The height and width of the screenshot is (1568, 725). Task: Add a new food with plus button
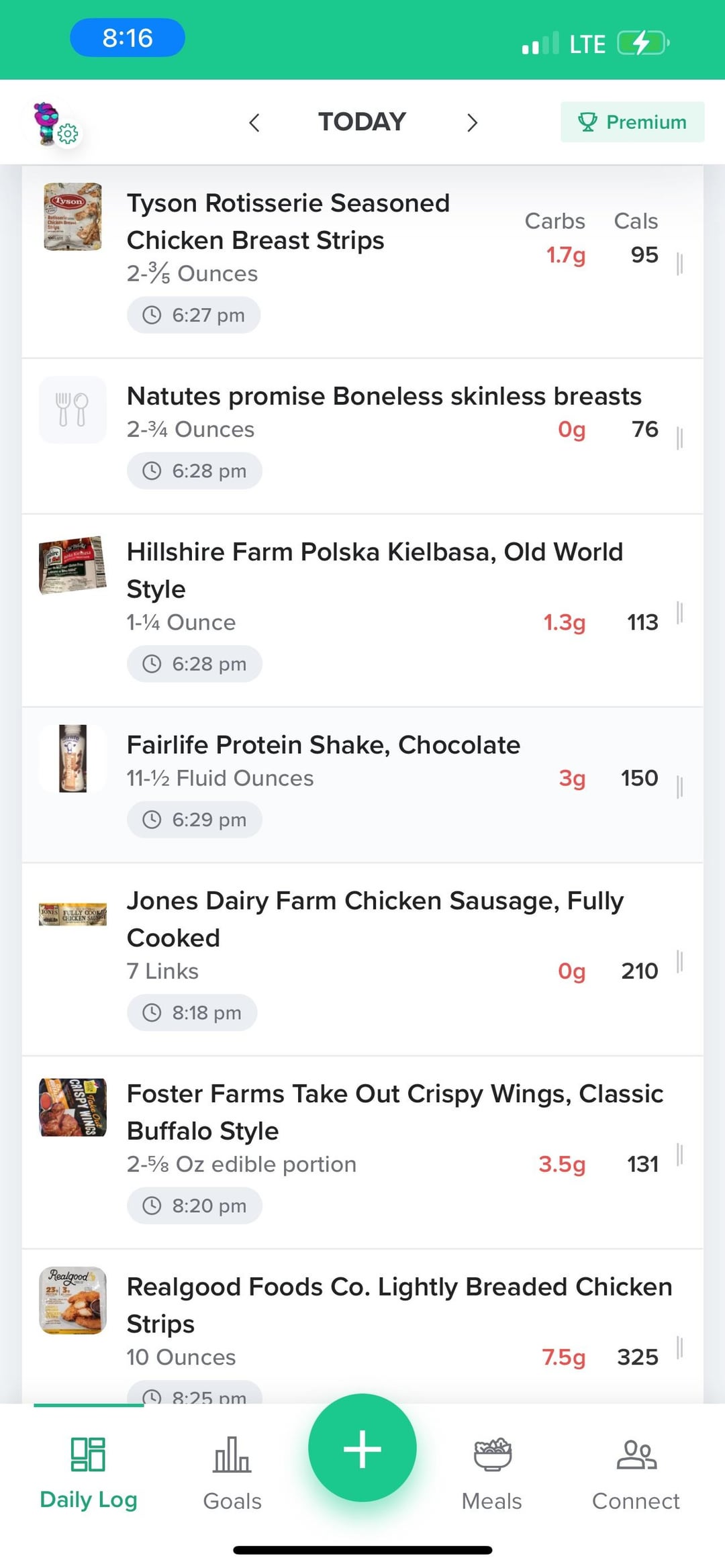click(362, 1449)
